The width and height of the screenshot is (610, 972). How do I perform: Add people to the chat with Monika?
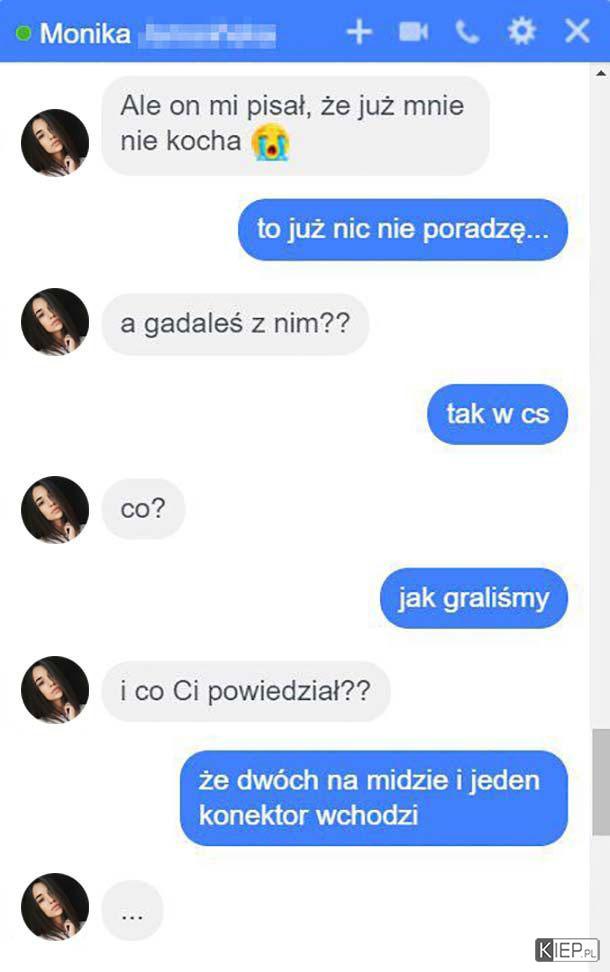358,32
